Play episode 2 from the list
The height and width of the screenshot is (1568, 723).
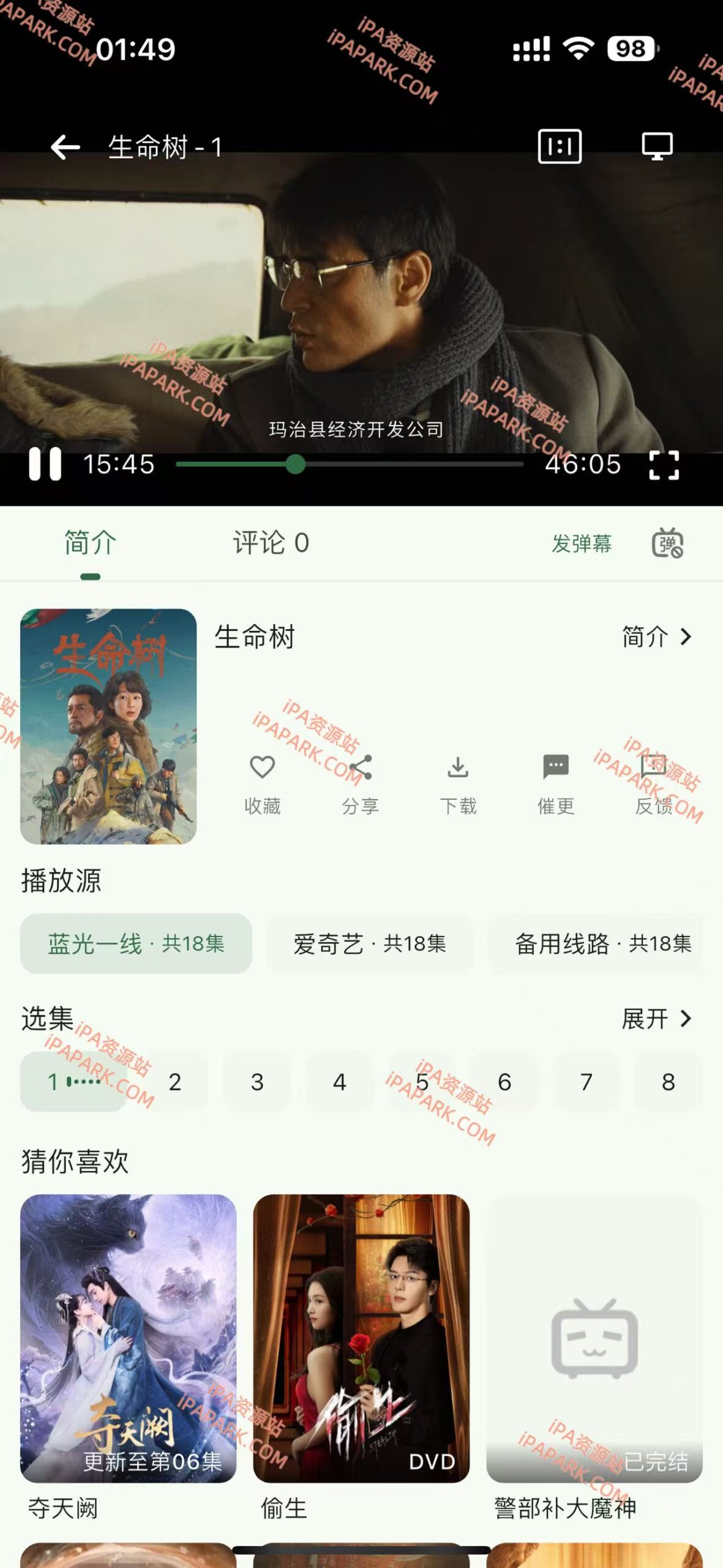(175, 1082)
